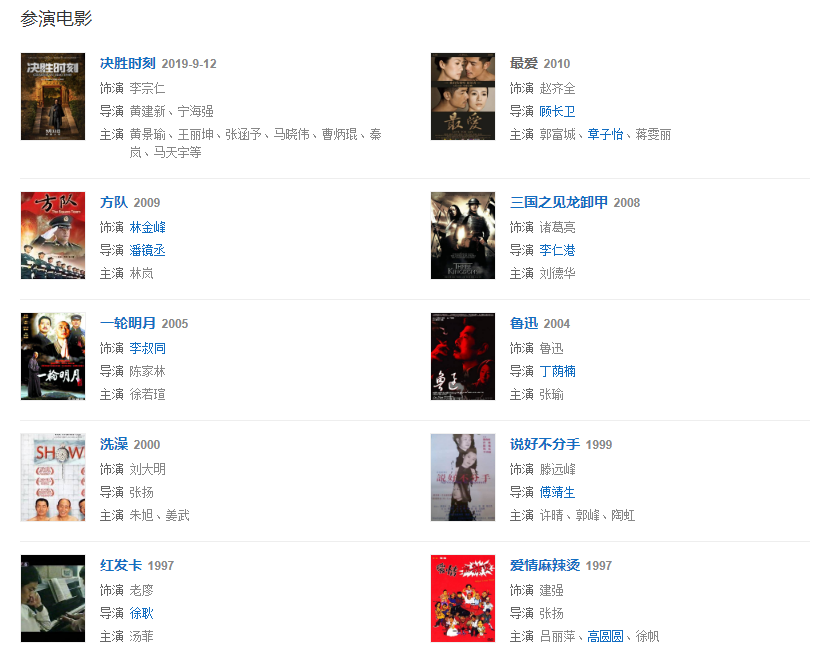View director 李仁港's page
The width and height of the screenshot is (825, 651).
557,251
